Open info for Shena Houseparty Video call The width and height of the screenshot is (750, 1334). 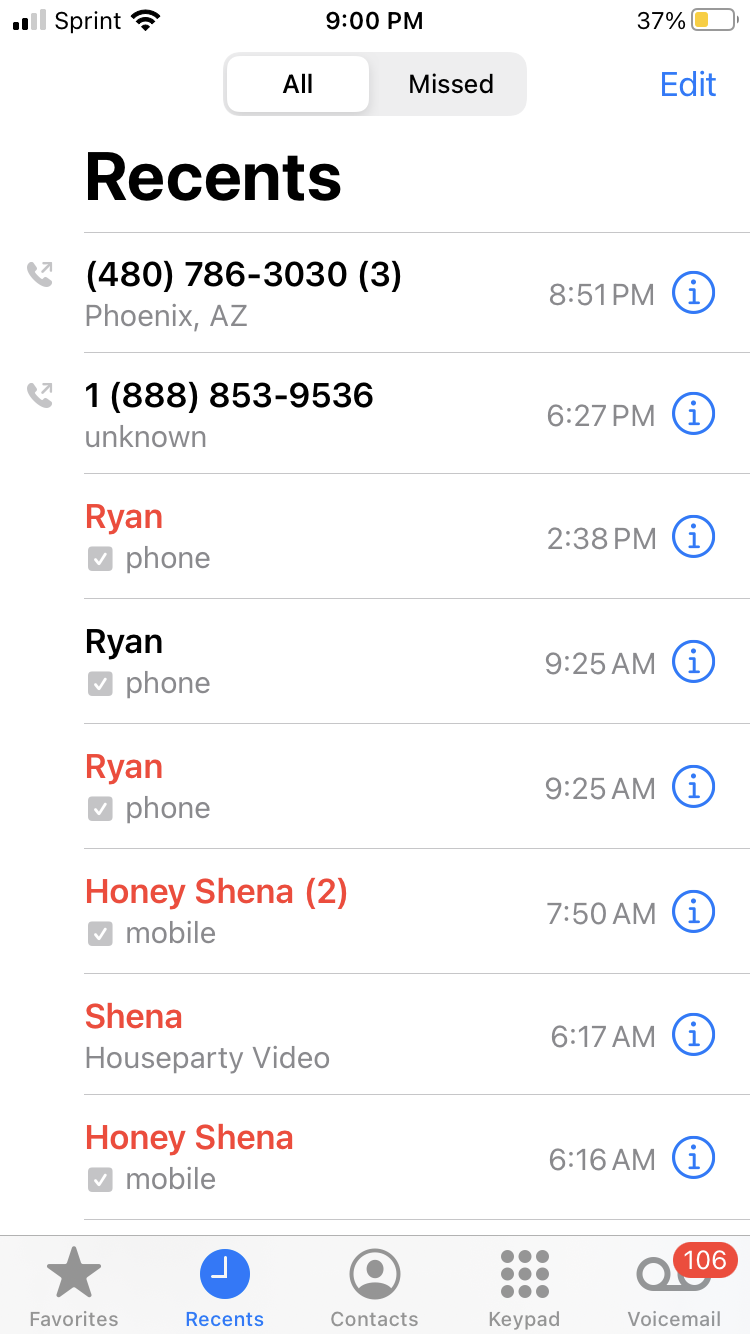pos(693,1035)
